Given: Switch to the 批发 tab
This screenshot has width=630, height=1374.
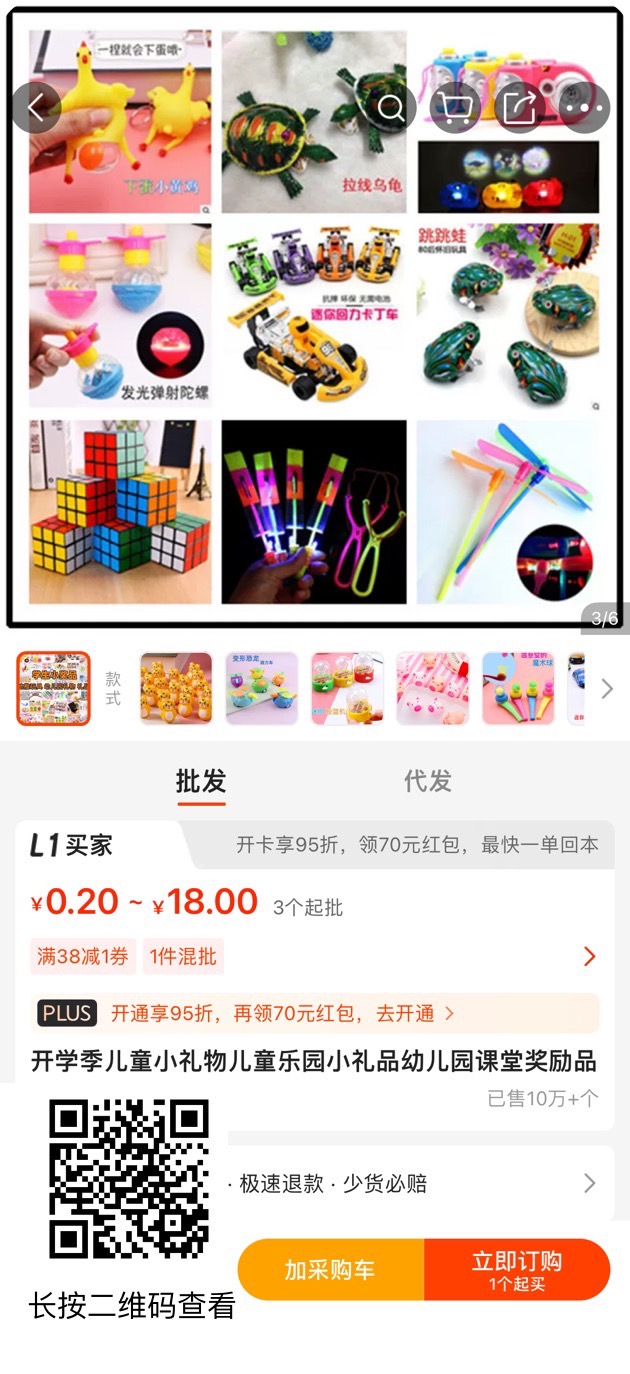Looking at the screenshot, I should click(201, 781).
